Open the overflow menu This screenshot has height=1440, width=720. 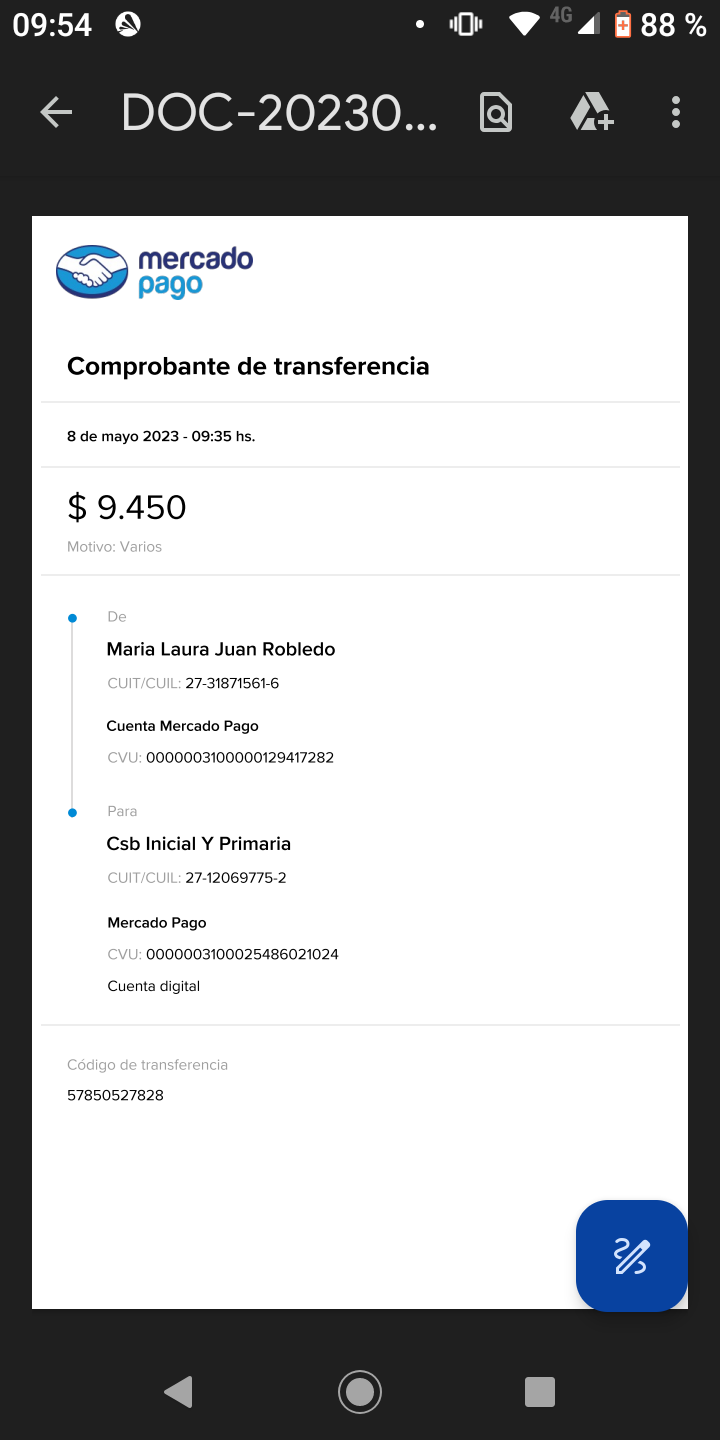[676, 113]
